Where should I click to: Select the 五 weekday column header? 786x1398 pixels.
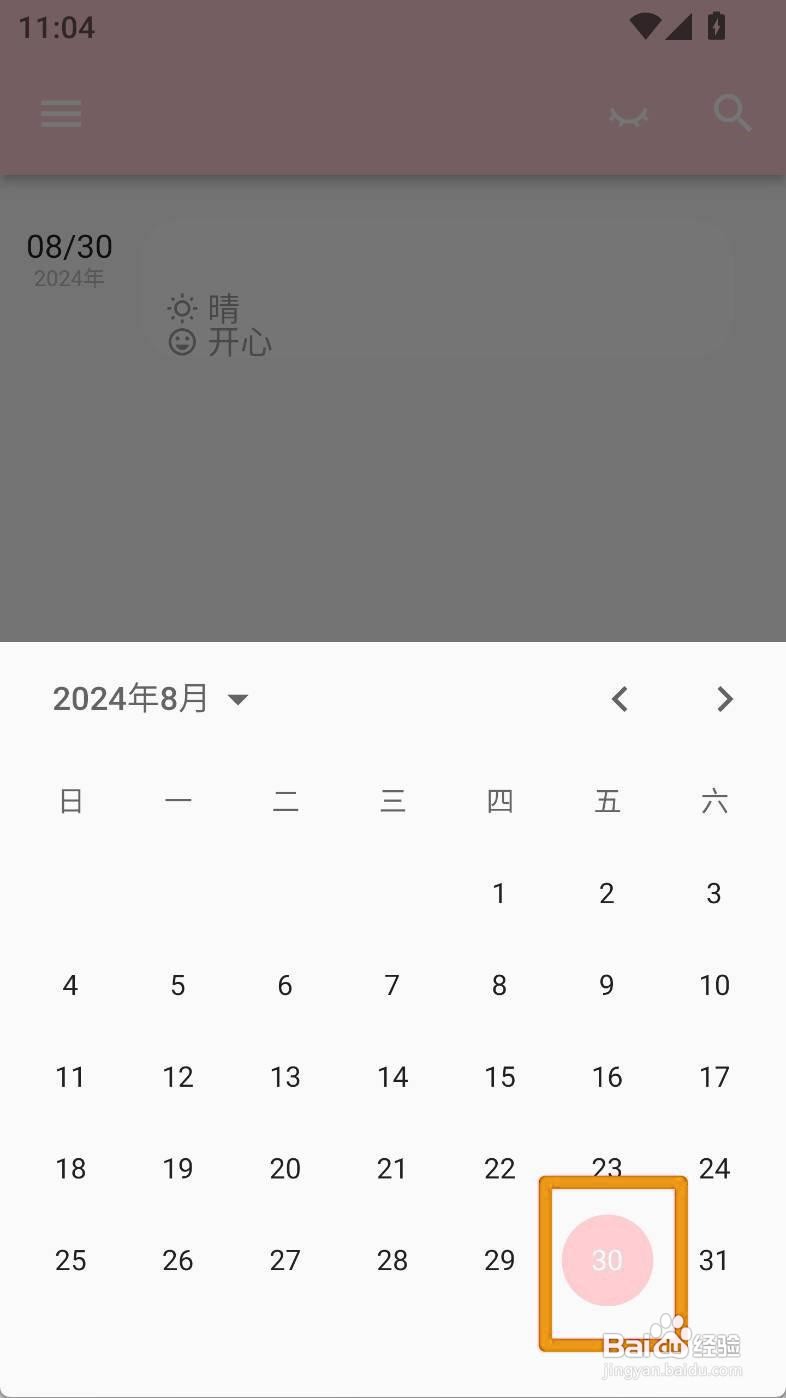pos(607,800)
